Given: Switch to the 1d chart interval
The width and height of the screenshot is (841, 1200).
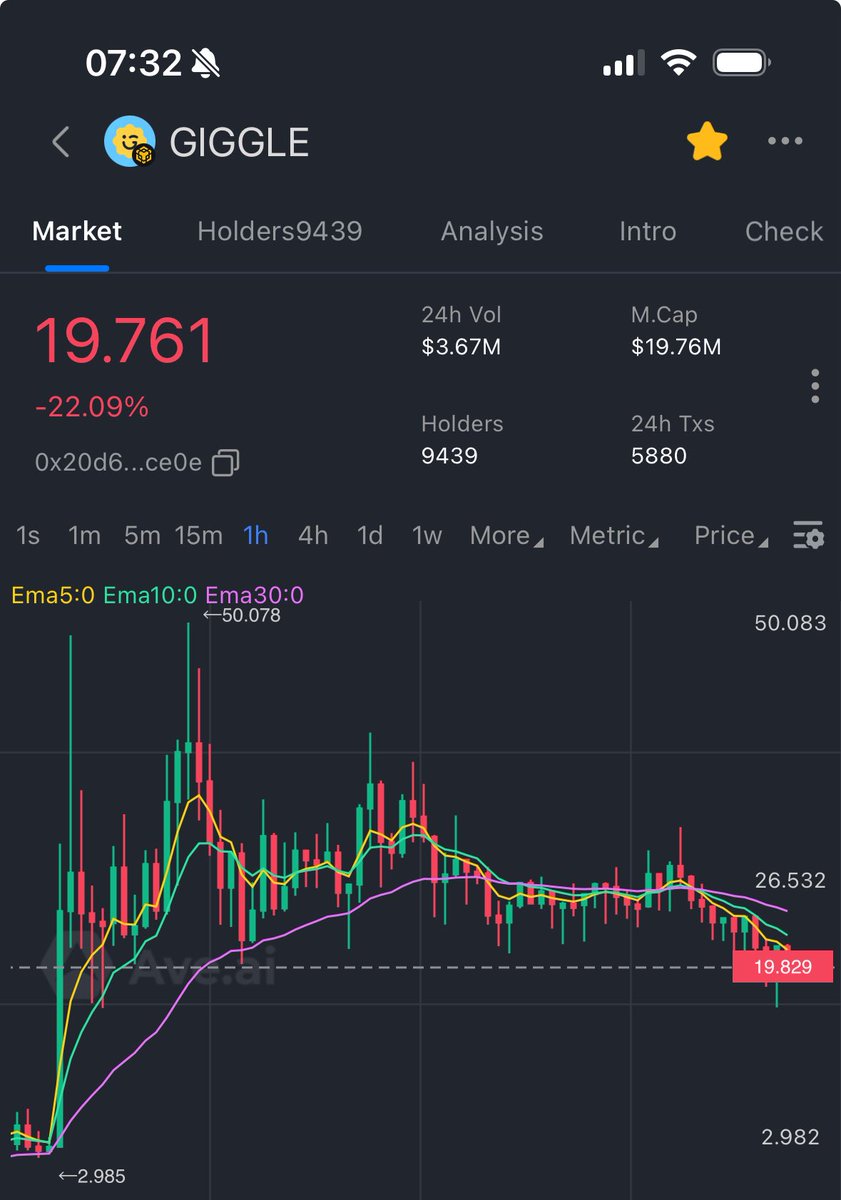Looking at the screenshot, I should pos(370,536).
